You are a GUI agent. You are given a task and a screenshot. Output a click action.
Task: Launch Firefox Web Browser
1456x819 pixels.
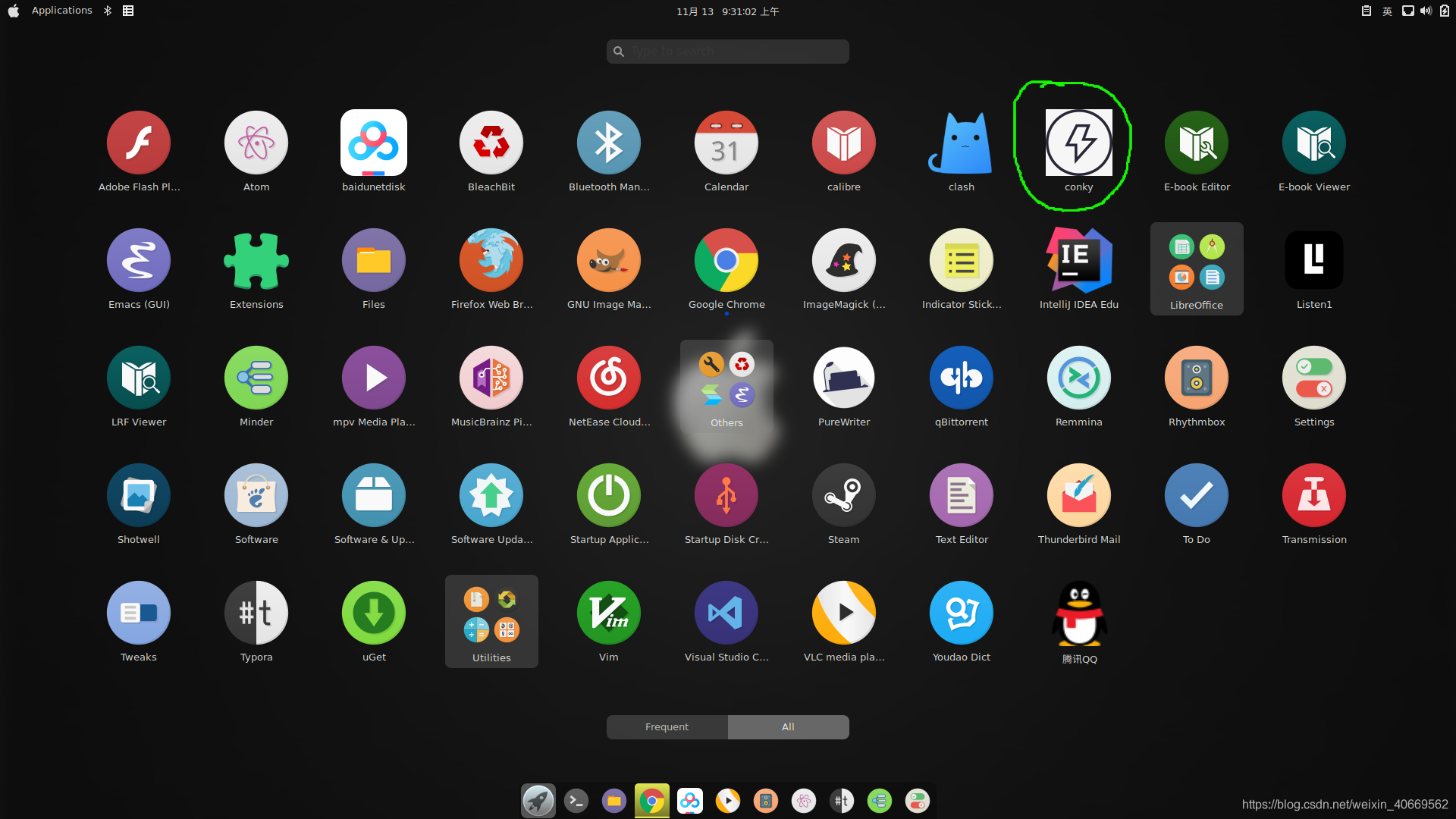click(491, 261)
